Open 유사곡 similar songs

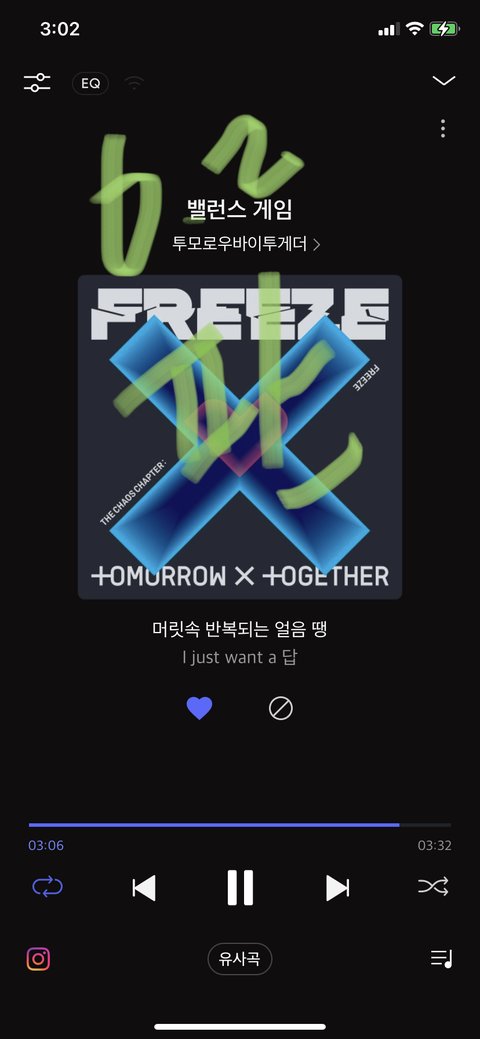(x=240, y=959)
